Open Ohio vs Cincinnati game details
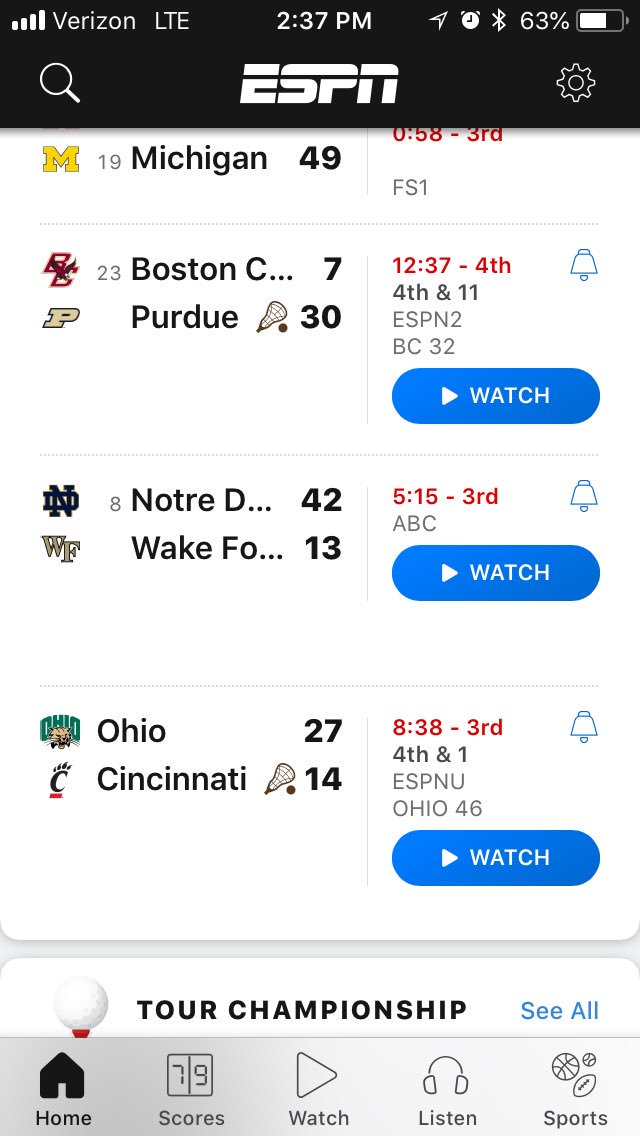 (200, 755)
